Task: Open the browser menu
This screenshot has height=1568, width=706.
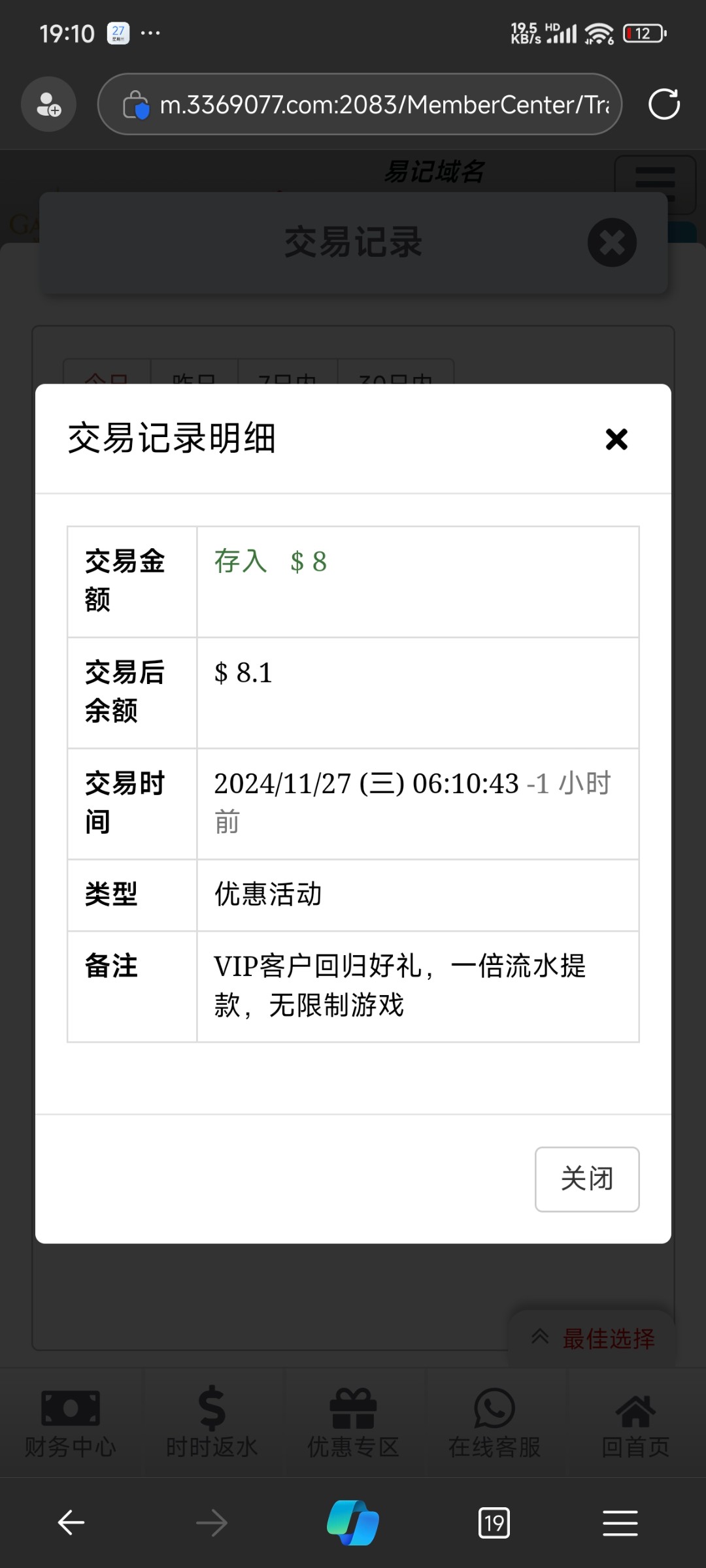Action: coord(620,1523)
